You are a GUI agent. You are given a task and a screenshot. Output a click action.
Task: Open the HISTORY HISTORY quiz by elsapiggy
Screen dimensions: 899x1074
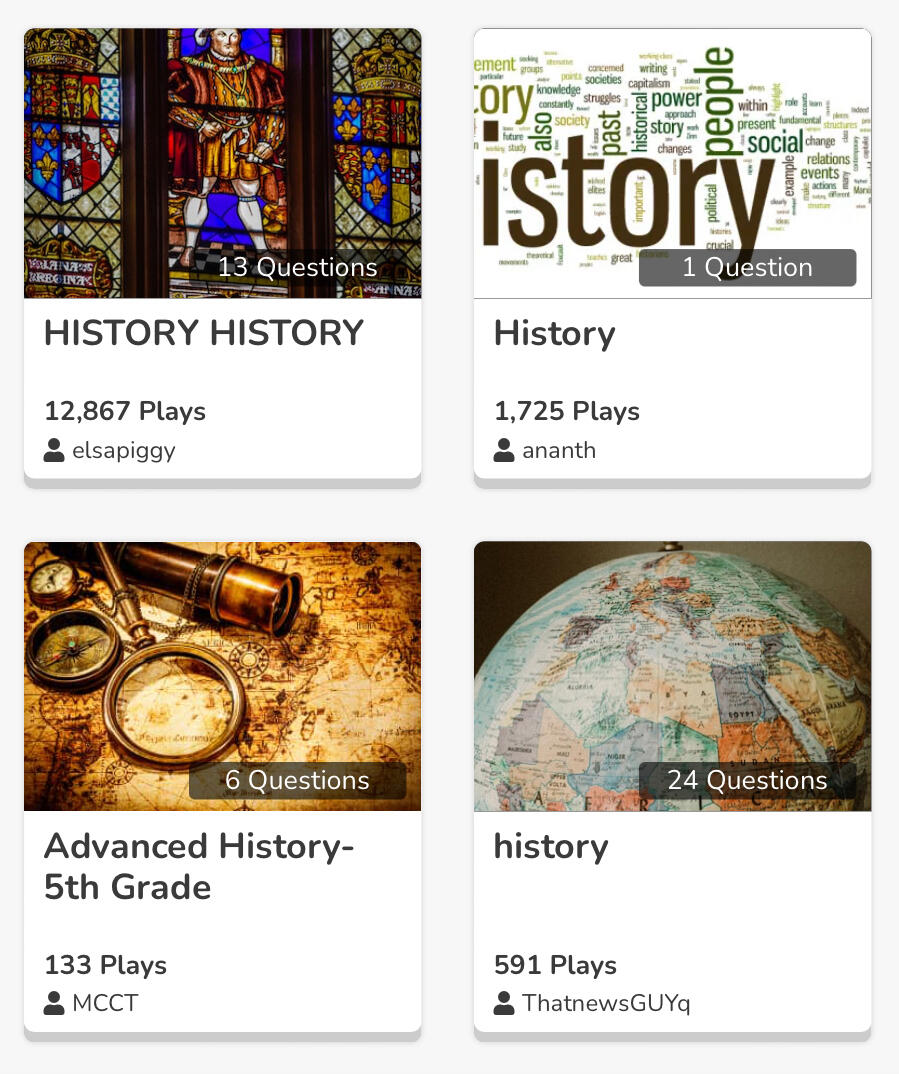coord(204,333)
